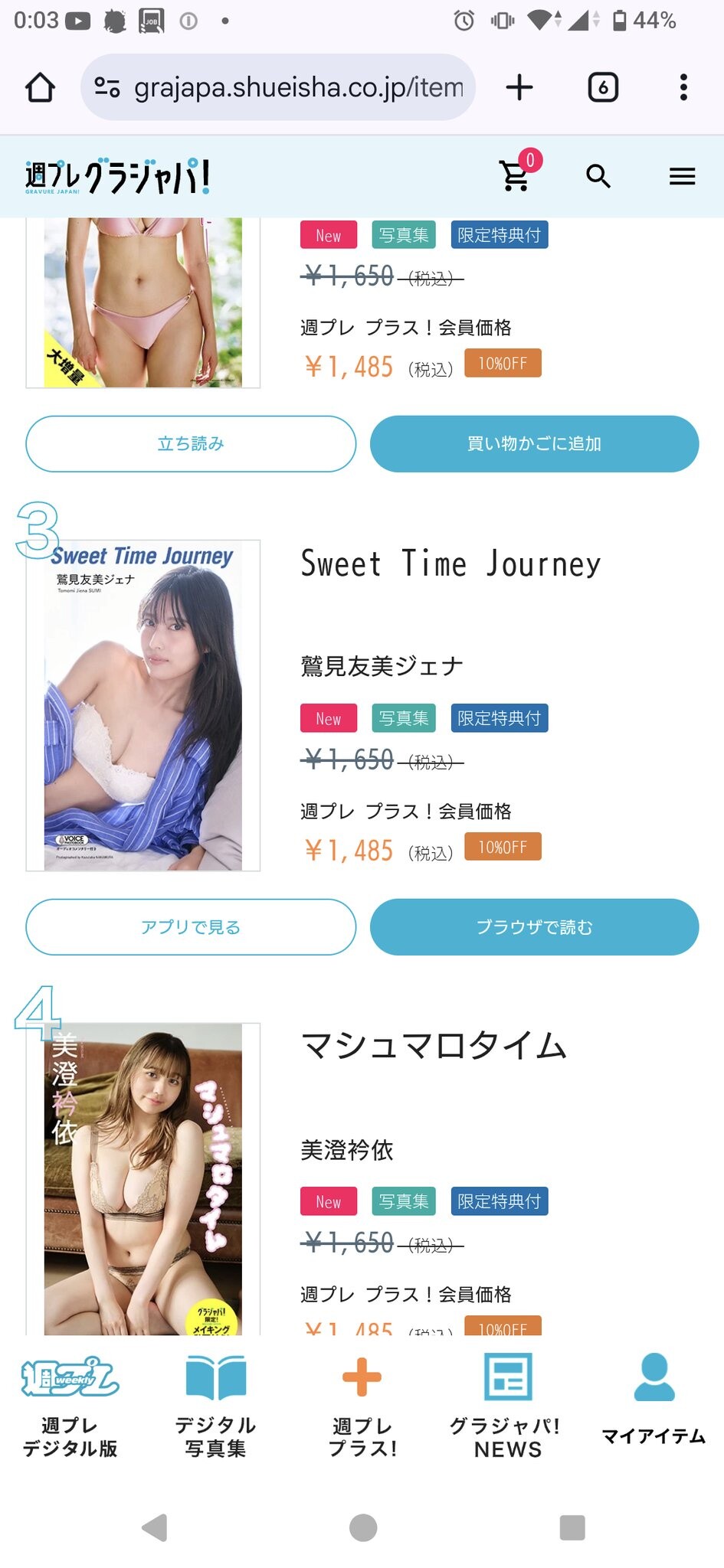The height and width of the screenshot is (1568, 724).
Task: Open the browser overflow menu
Action: 683,87
